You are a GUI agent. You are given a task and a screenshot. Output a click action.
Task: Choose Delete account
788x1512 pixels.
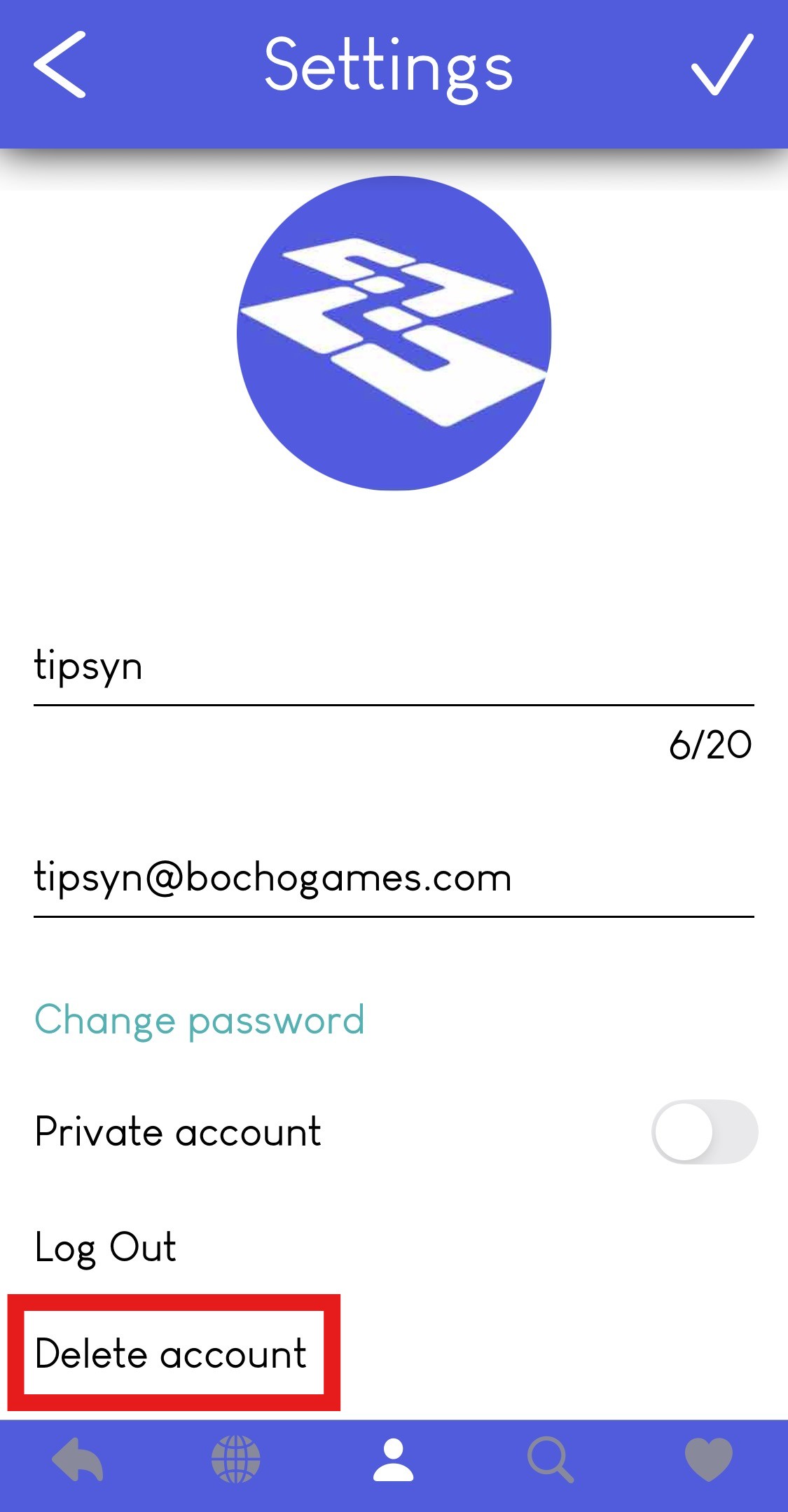pos(172,1353)
